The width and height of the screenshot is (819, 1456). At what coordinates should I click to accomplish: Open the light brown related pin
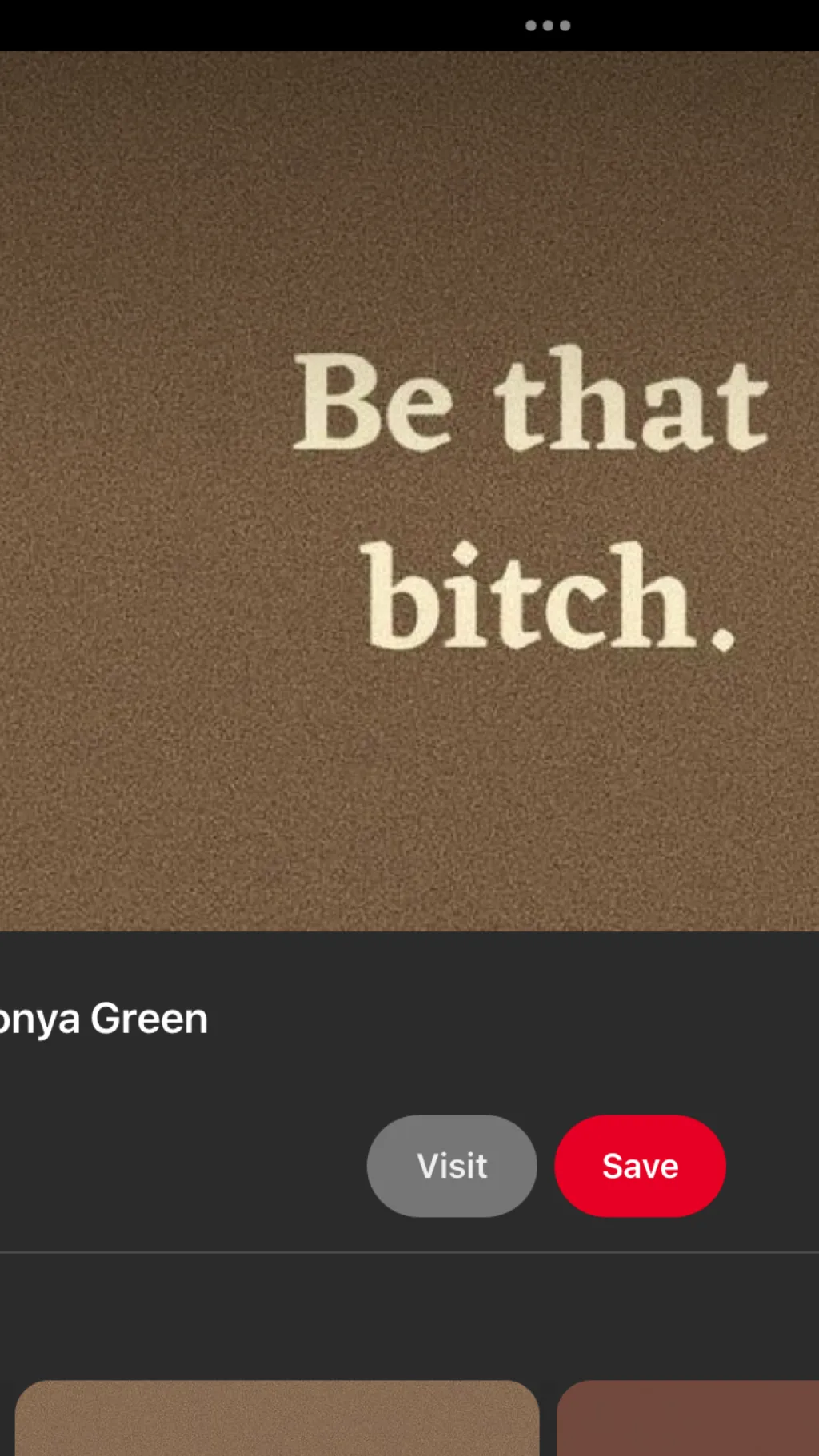click(x=277, y=1418)
